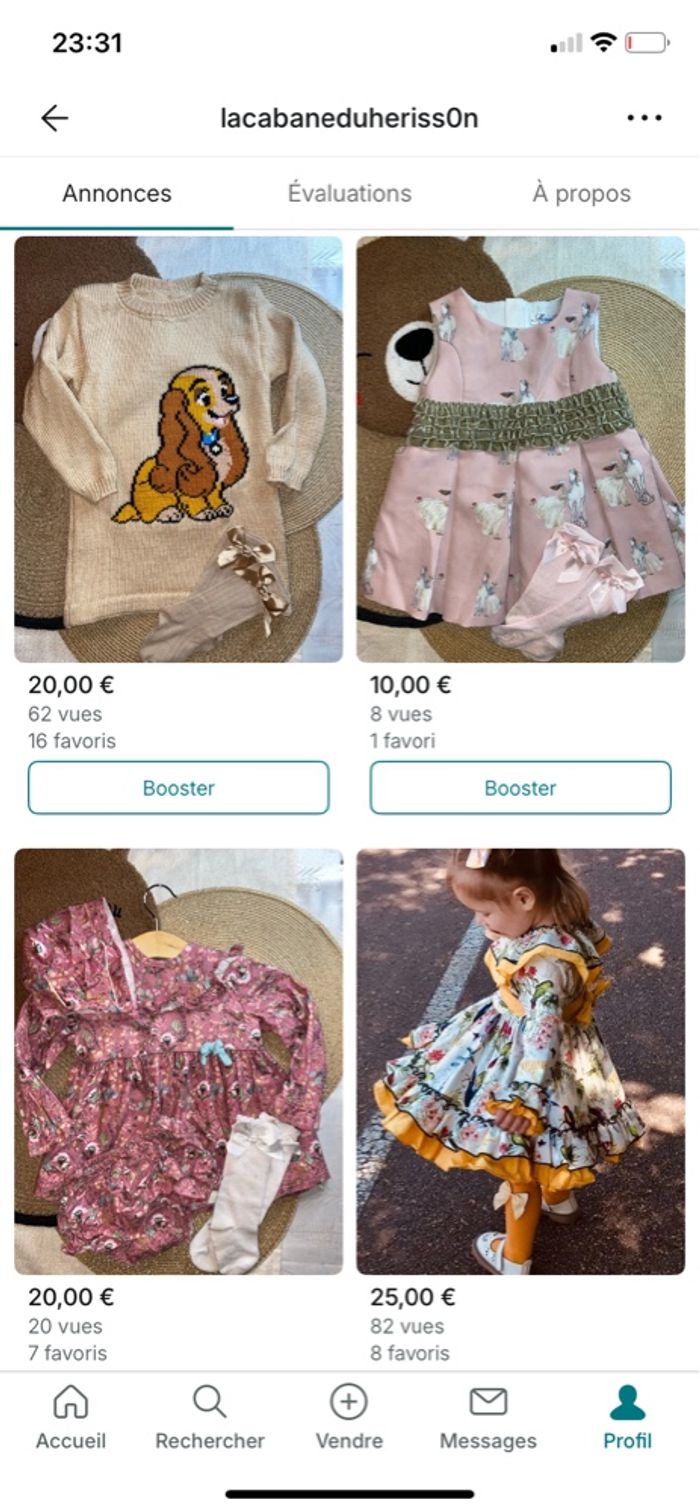Open the pink floral outfit listing
Viewport: 700px width, 1512px height.
[x=178, y=1060]
